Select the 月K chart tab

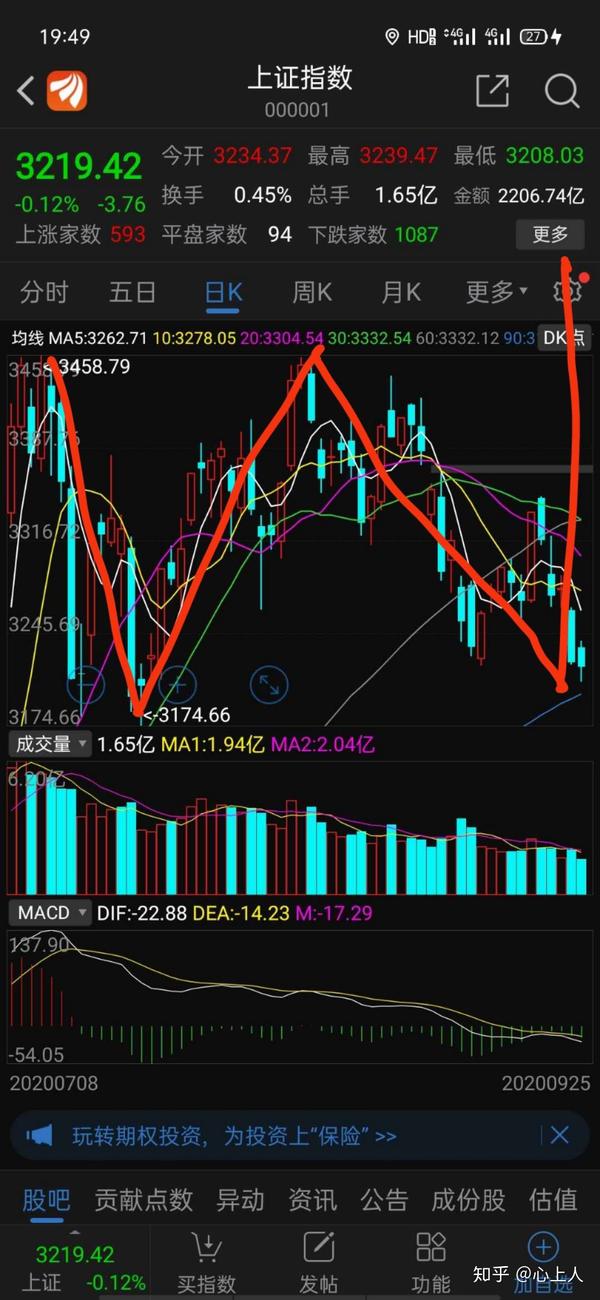click(401, 292)
